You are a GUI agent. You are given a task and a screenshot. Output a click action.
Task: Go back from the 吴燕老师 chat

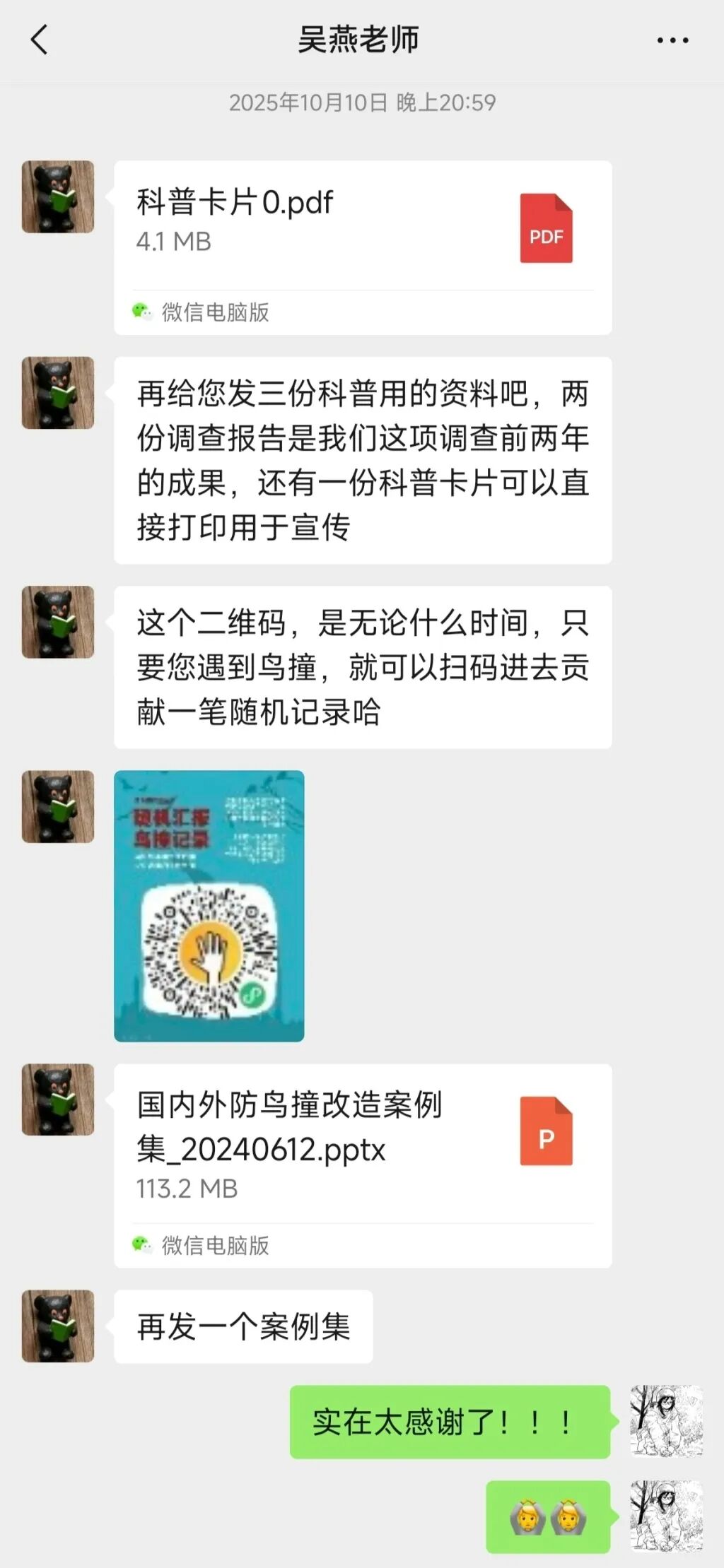tap(40, 40)
